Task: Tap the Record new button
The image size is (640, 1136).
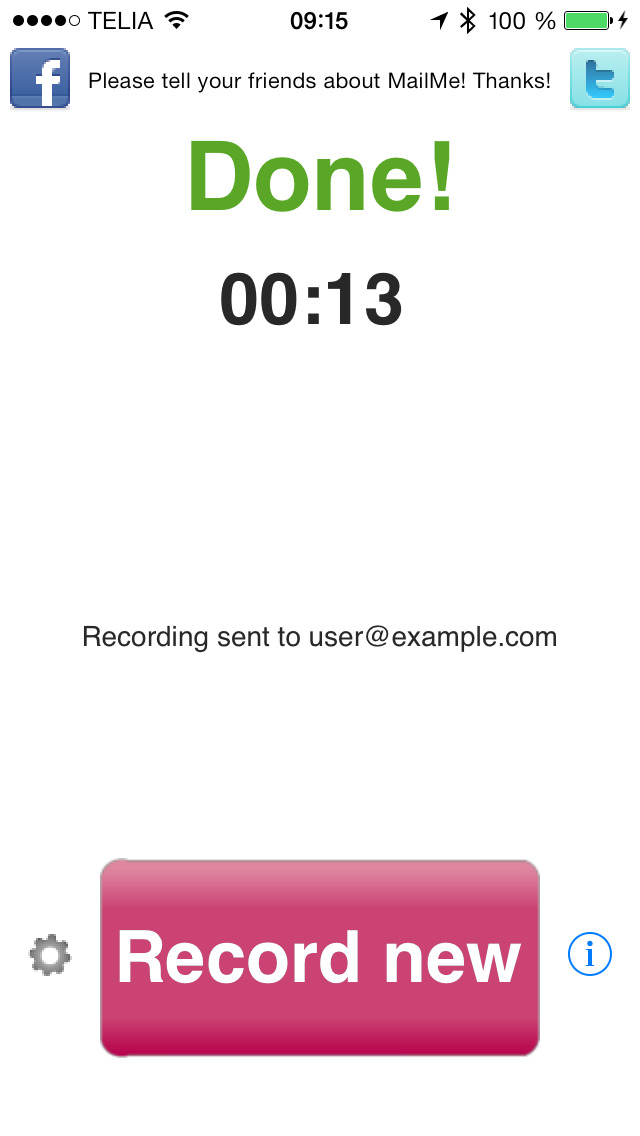Action: point(320,957)
